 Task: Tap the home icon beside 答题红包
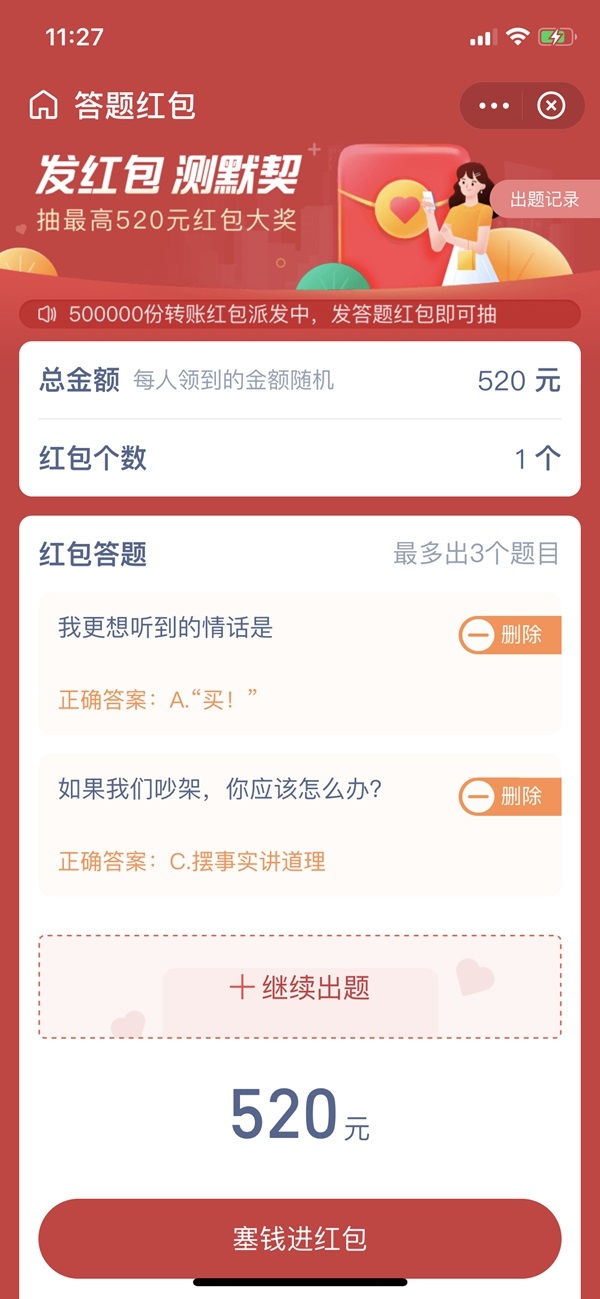(x=43, y=105)
